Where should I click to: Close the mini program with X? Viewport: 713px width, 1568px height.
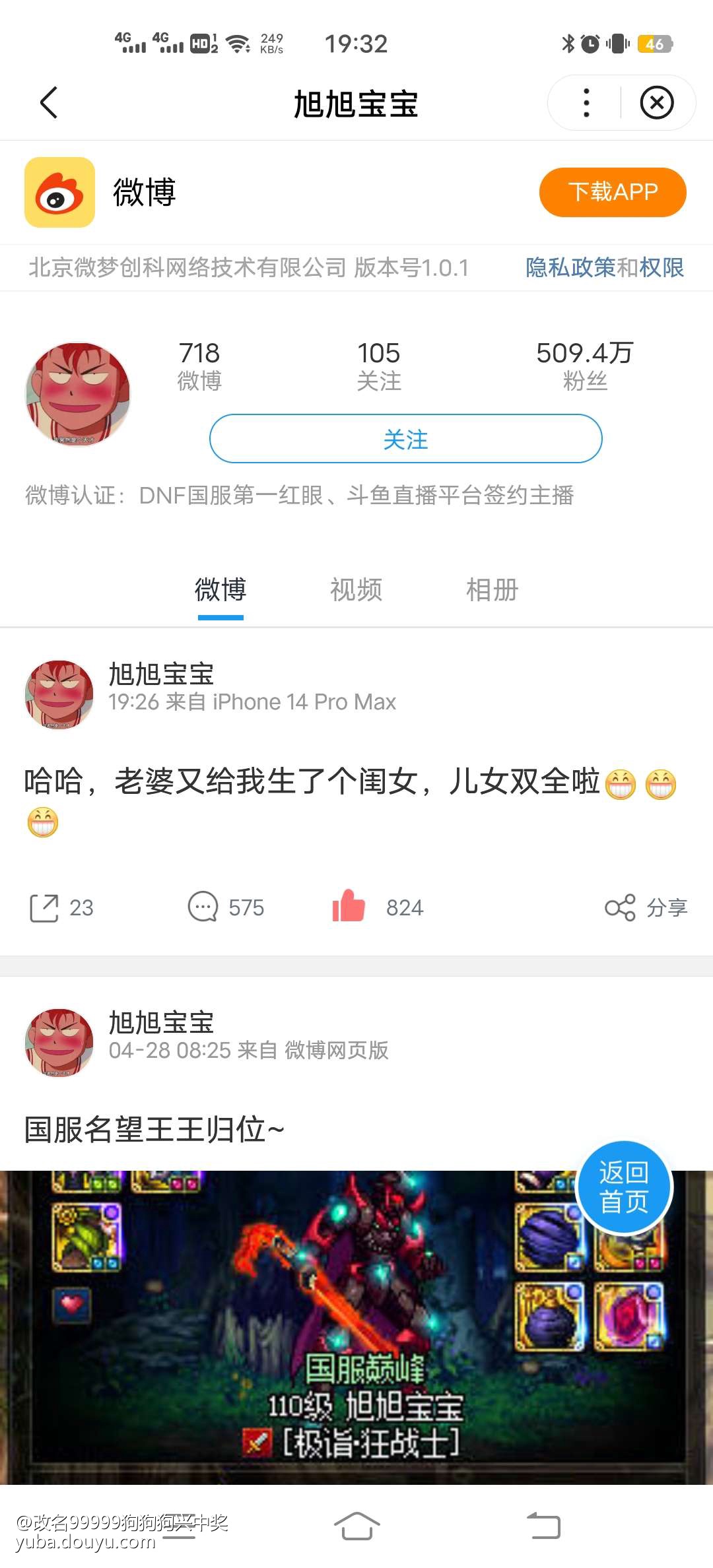tap(657, 103)
